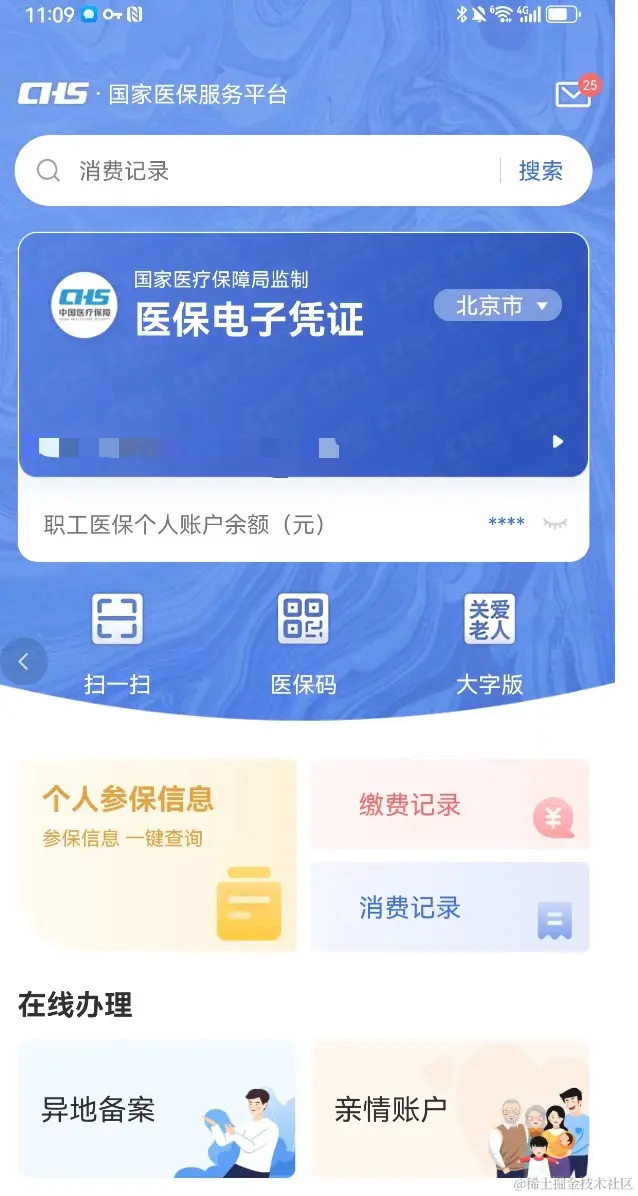Image resolution: width=638 pixels, height=1196 pixels.
Task: Open 个人参保信息 card
Action: coord(157,853)
